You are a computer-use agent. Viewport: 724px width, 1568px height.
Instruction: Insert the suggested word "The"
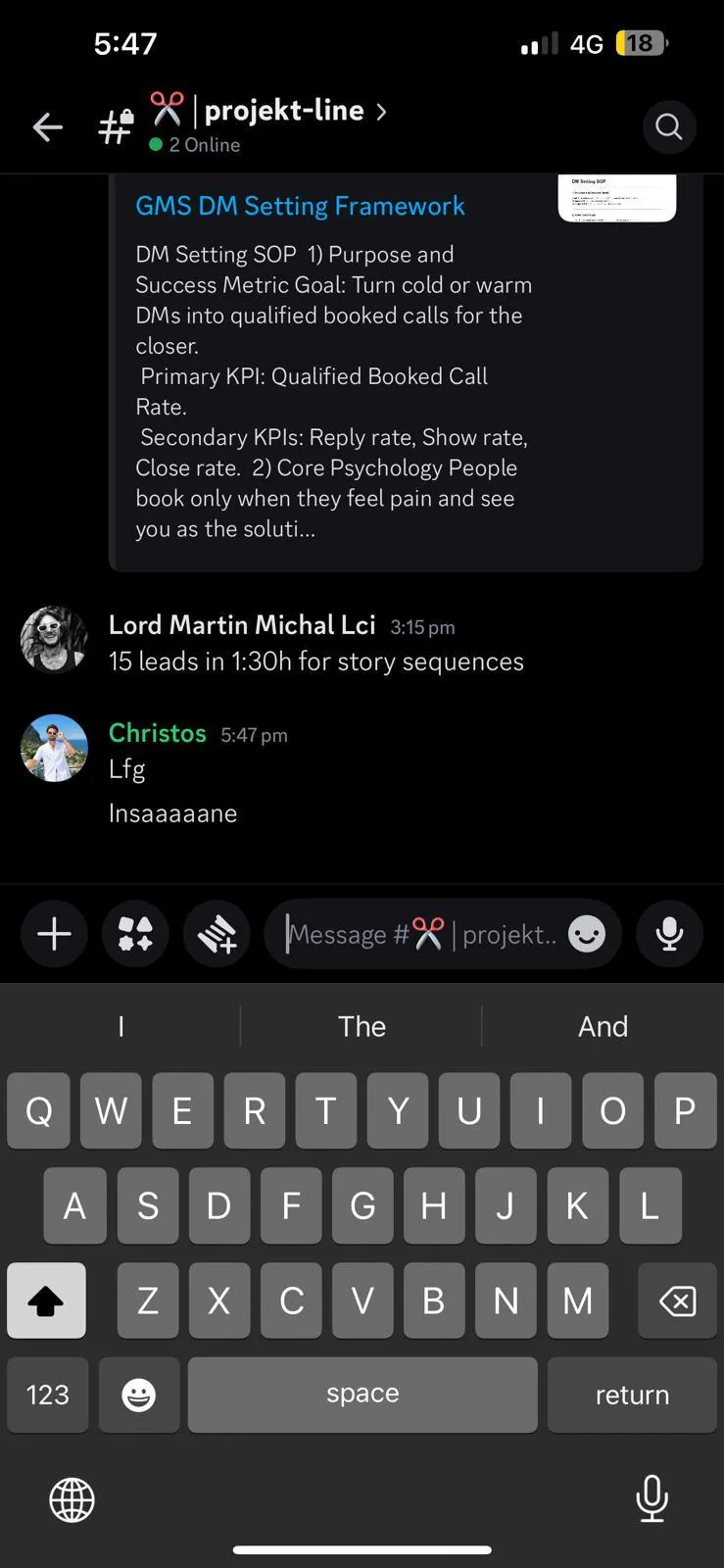coord(362,1026)
